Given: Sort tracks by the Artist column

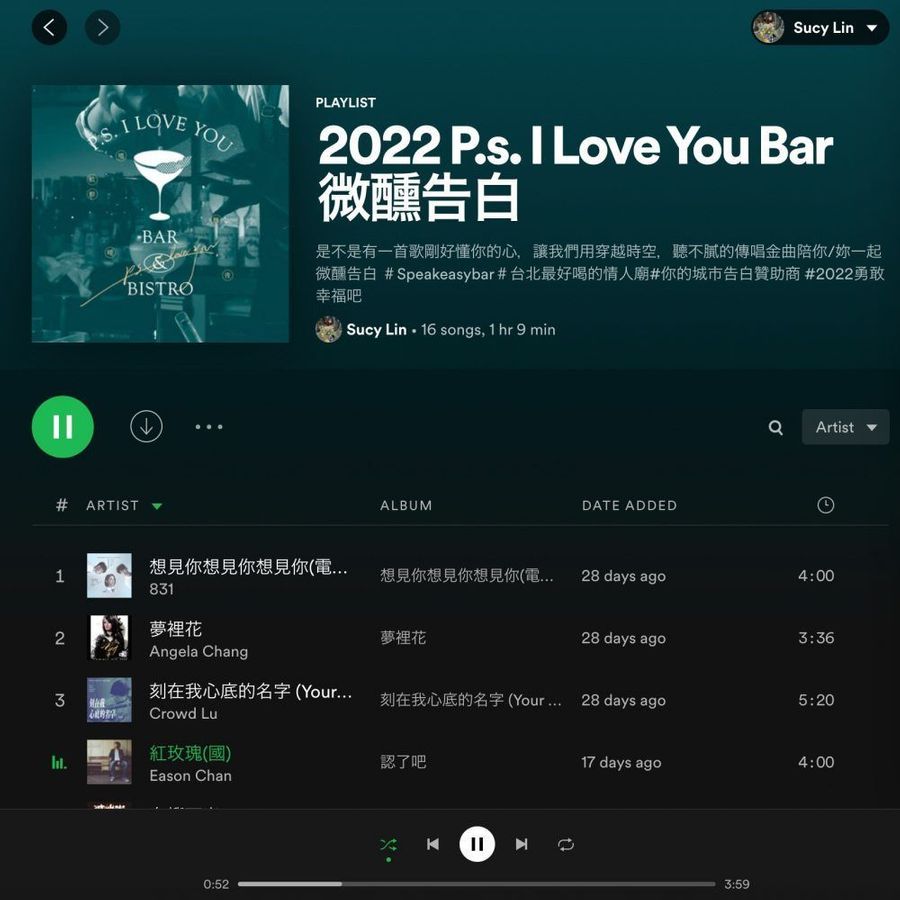Looking at the screenshot, I should (x=113, y=506).
